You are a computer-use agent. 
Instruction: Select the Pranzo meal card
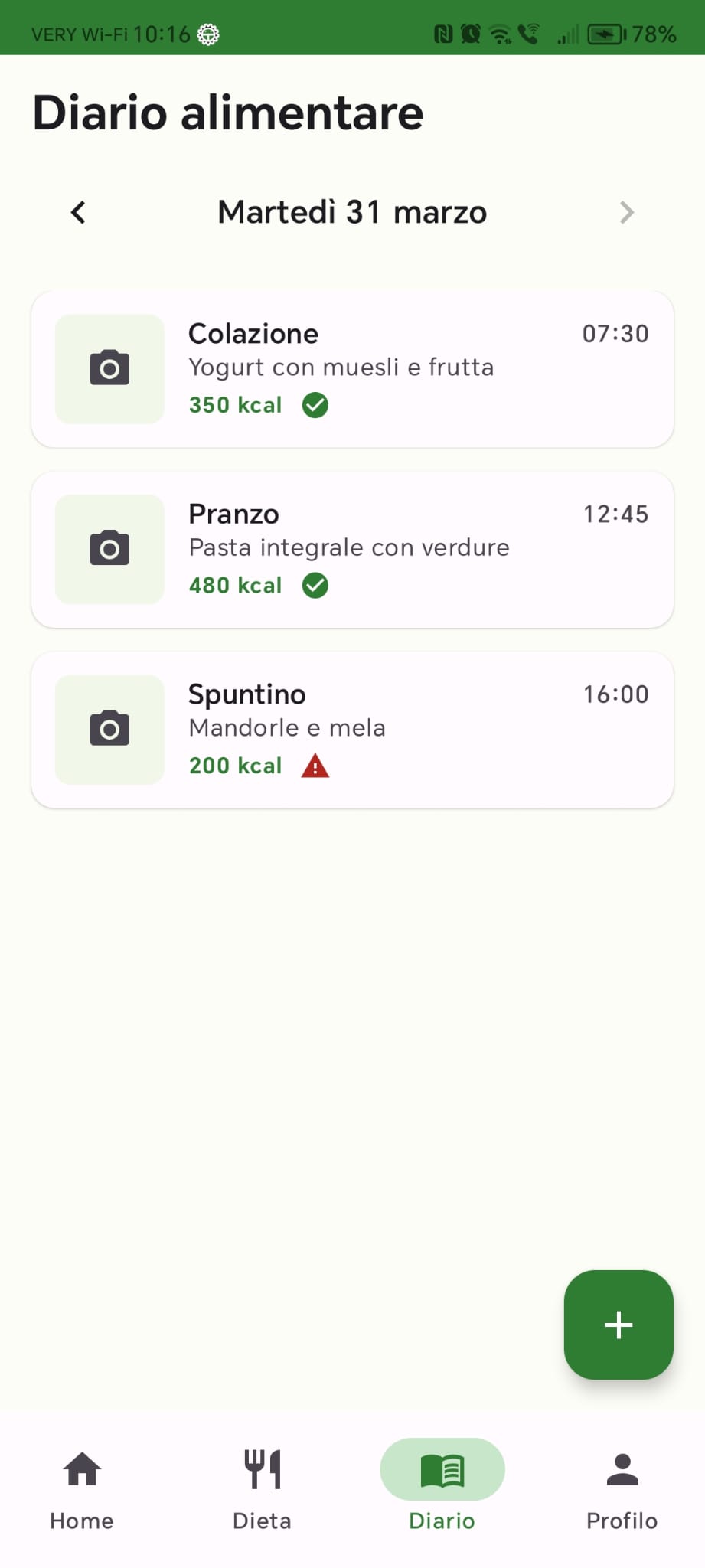352,548
